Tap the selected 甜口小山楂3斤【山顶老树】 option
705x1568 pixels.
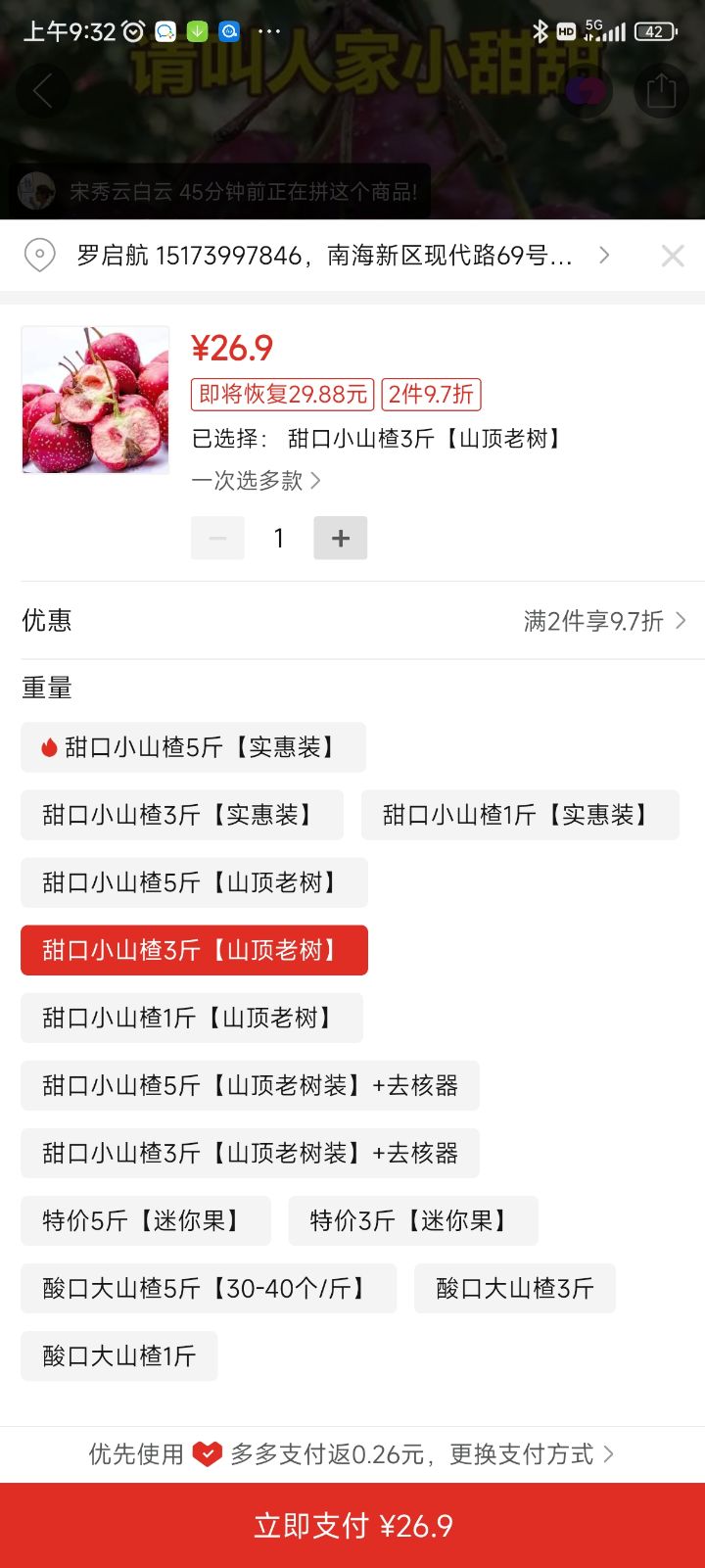(x=194, y=950)
